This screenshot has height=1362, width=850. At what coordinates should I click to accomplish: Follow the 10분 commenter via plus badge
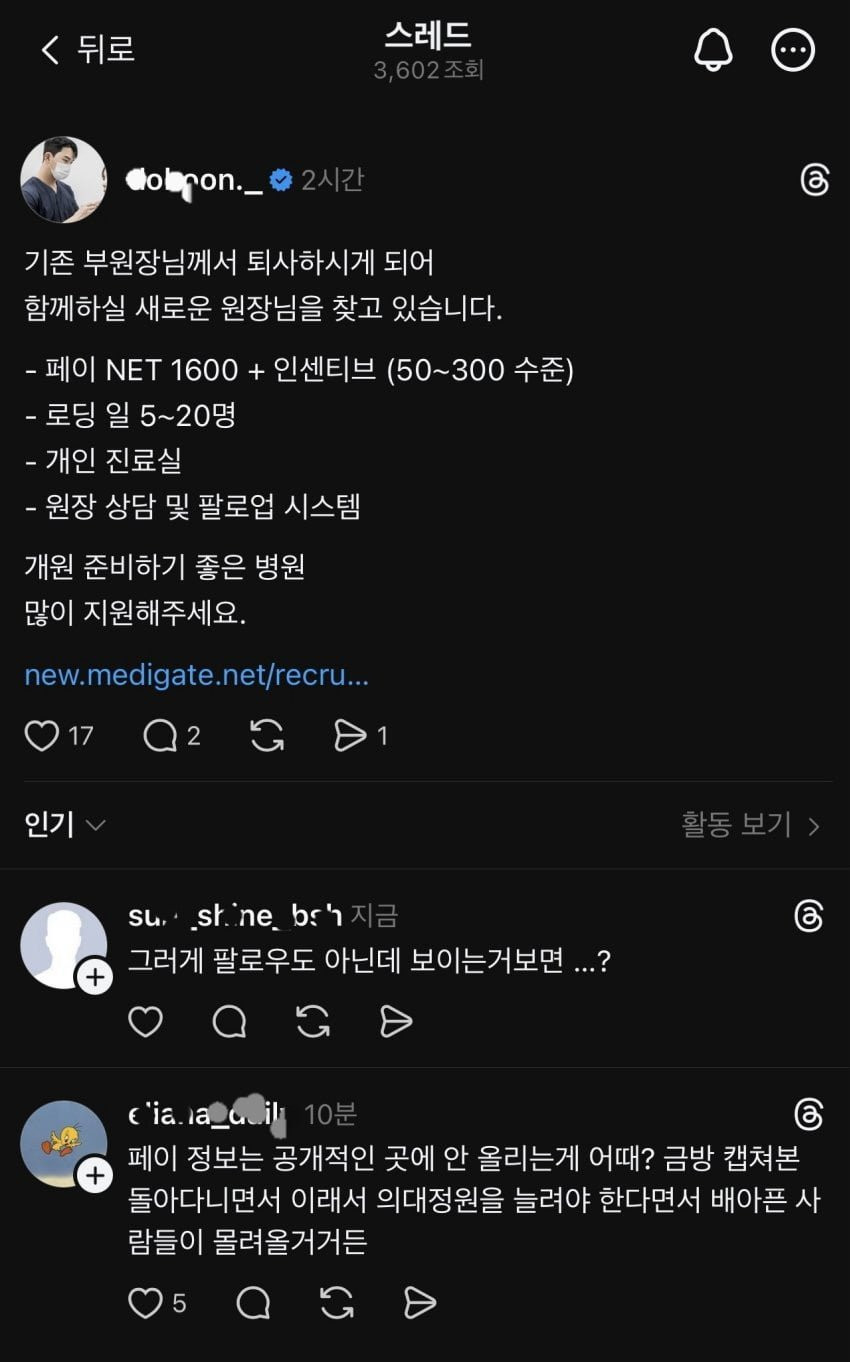(x=95, y=1175)
